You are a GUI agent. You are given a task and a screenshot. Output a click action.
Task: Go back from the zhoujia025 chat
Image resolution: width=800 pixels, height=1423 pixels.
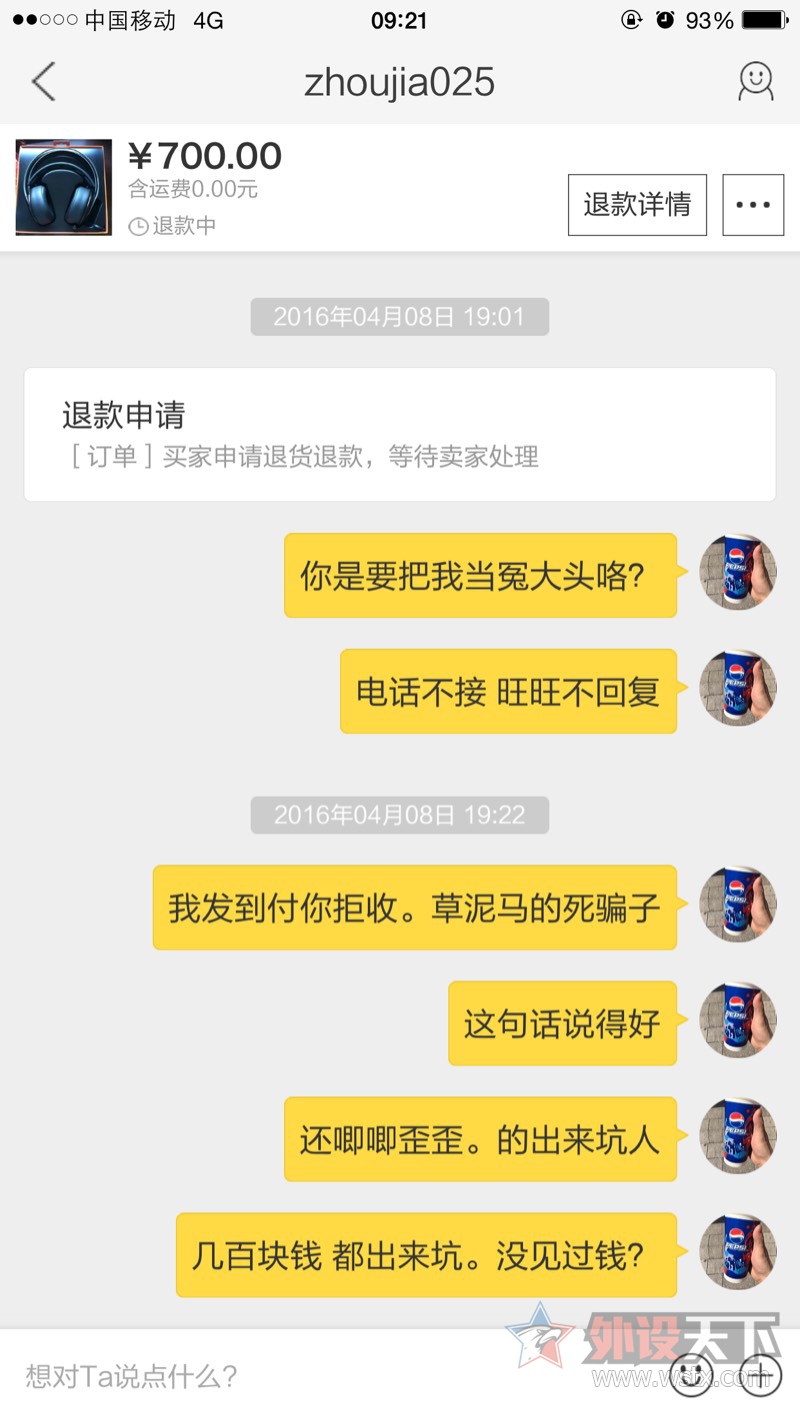coord(43,82)
